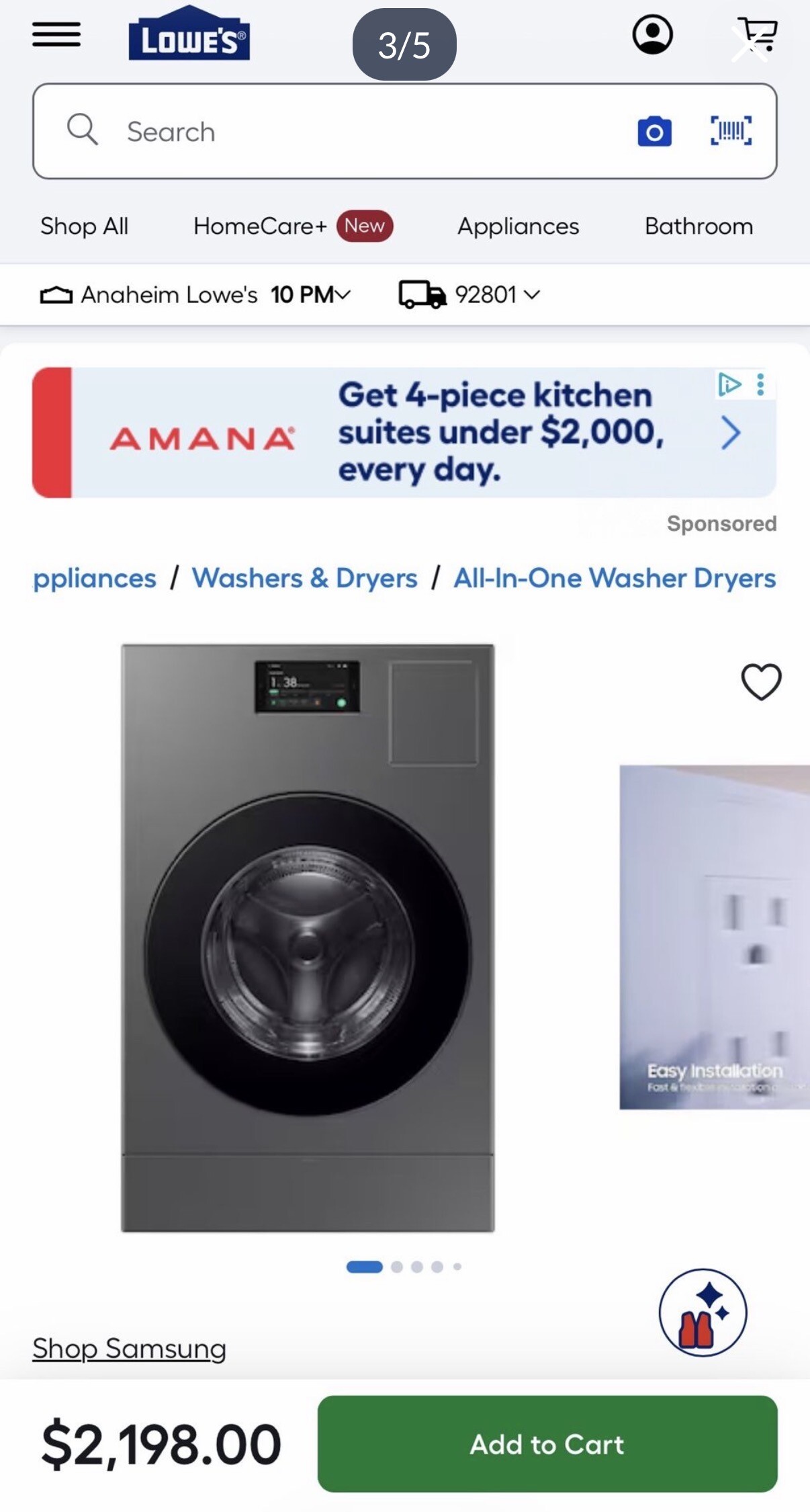
Task: Open the AI shopping assistant button
Action: click(703, 1312)
